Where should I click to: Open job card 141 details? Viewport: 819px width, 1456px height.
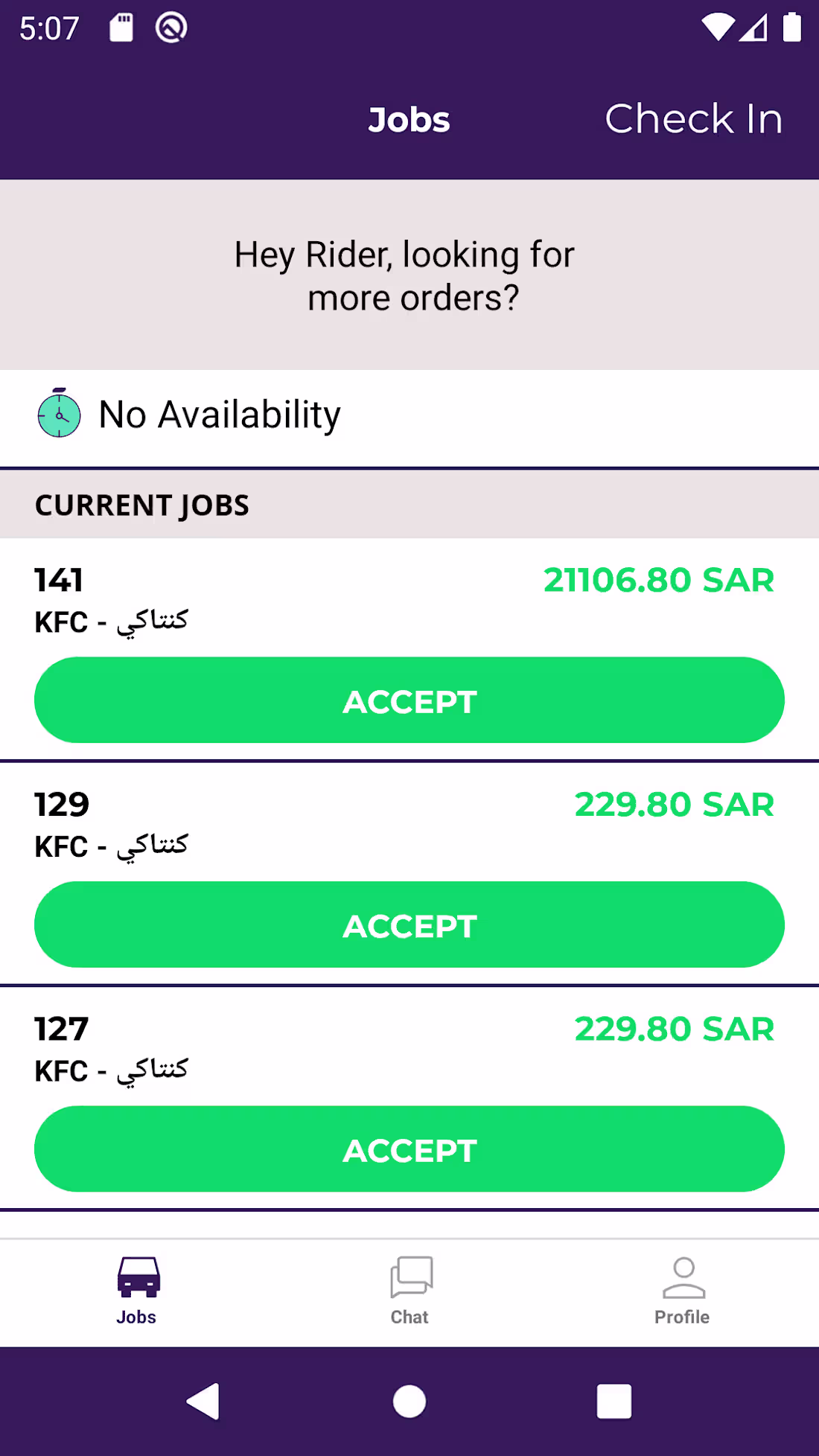coord(58,579)
